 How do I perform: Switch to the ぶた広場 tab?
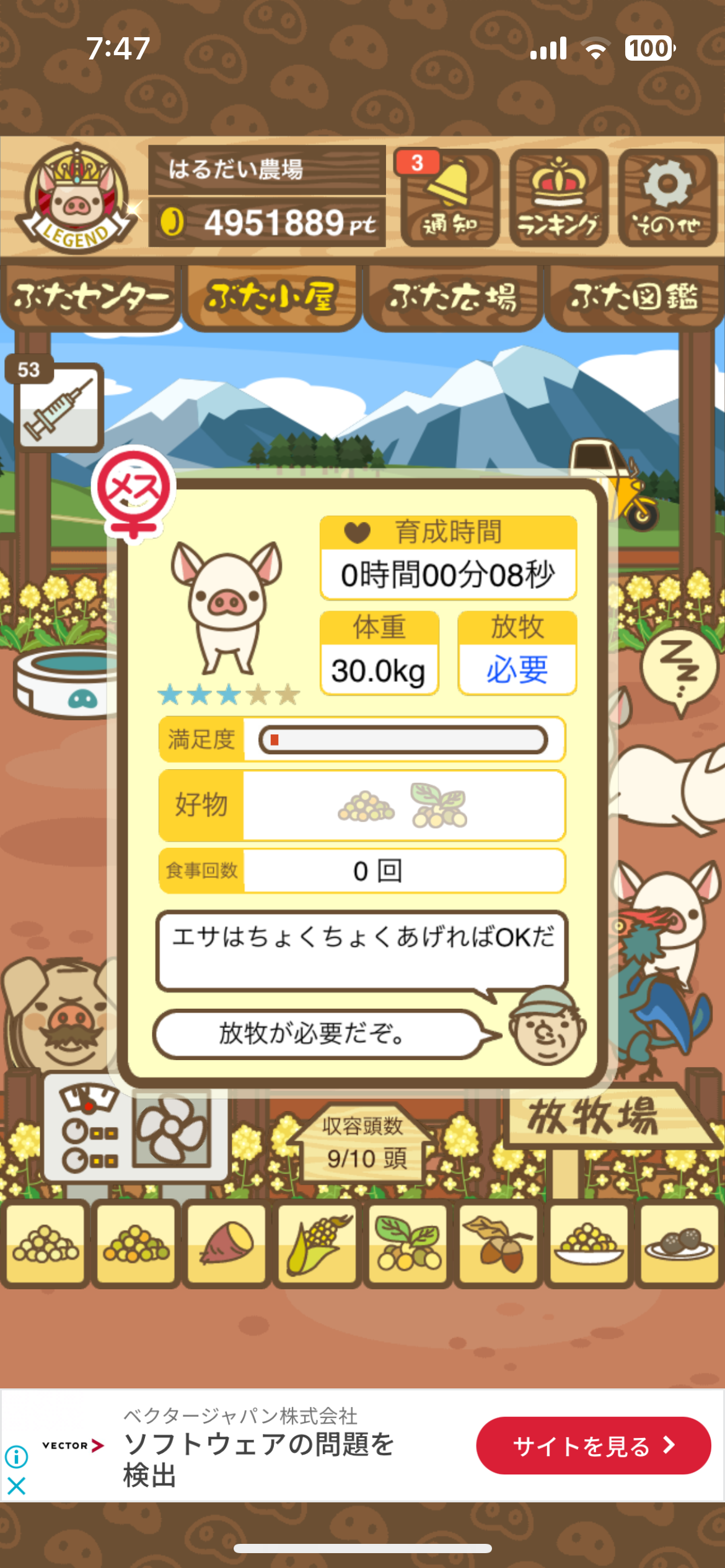453,297
